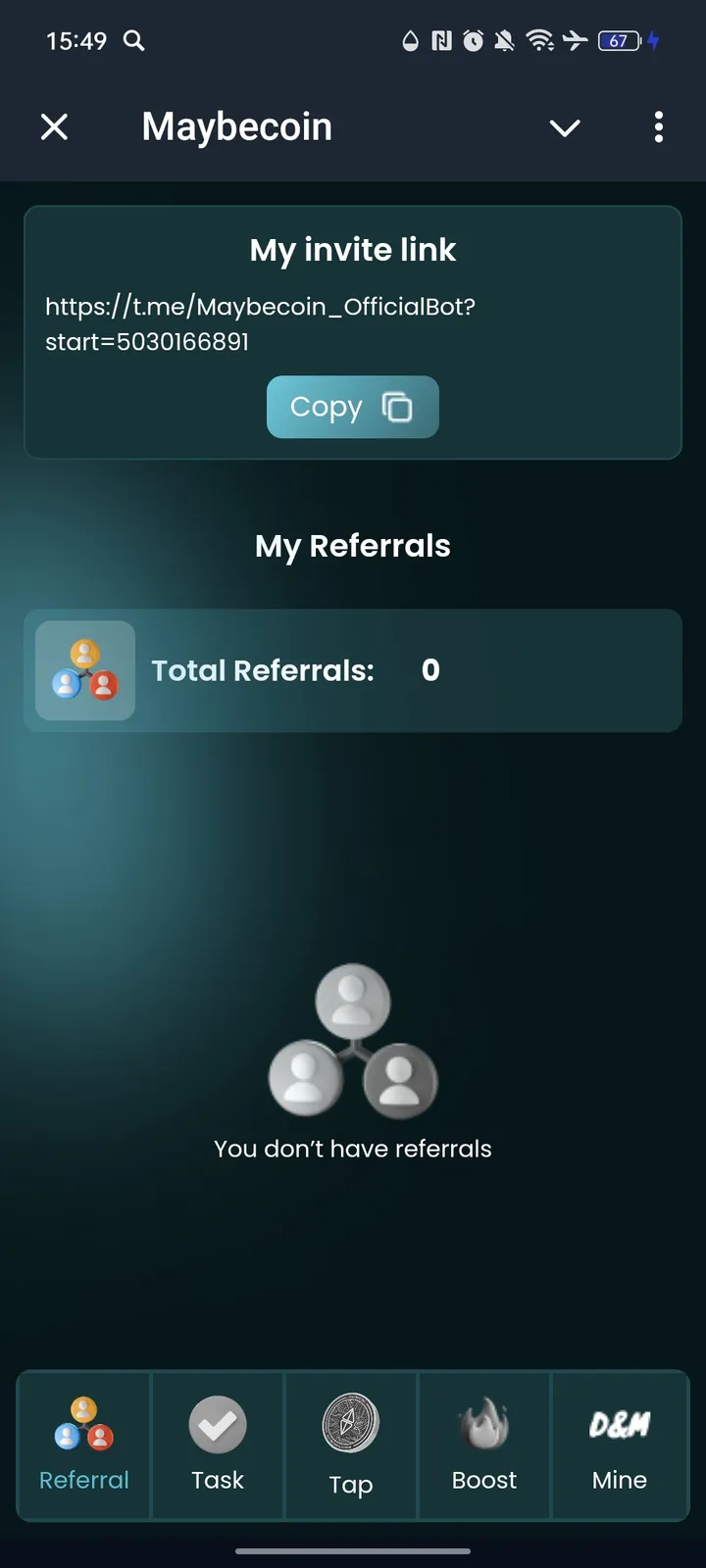The height and width of the screenshot is (1568, 706).
Task: Open Mine via the D&M icon
Action: click(x=619, y=1424)
